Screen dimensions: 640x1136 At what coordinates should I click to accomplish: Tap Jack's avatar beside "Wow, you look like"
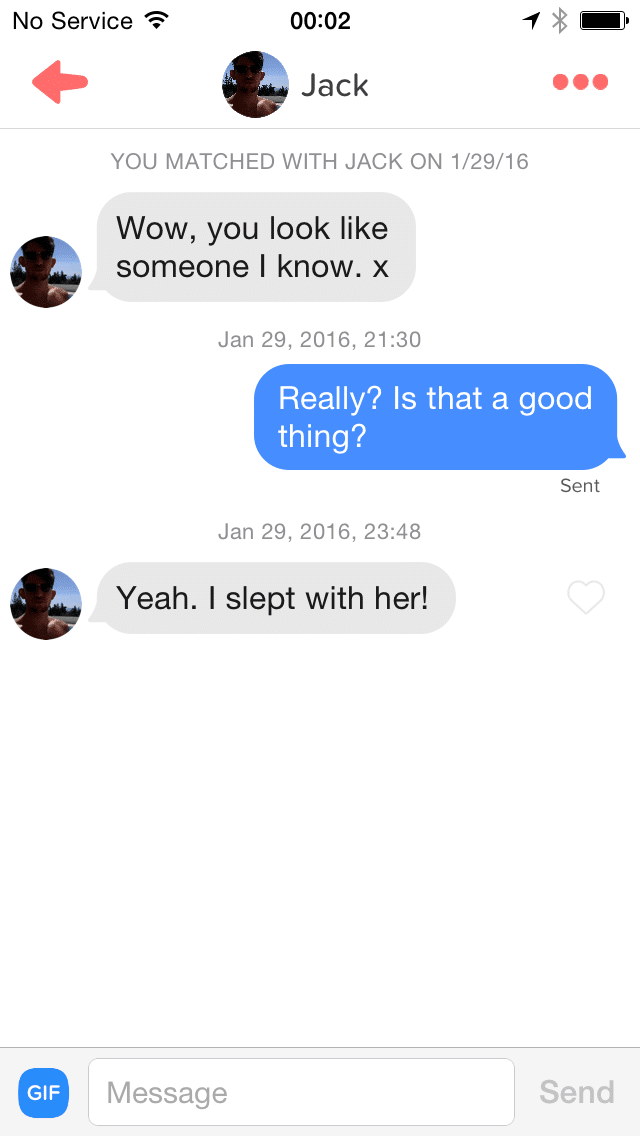[46, 272]
